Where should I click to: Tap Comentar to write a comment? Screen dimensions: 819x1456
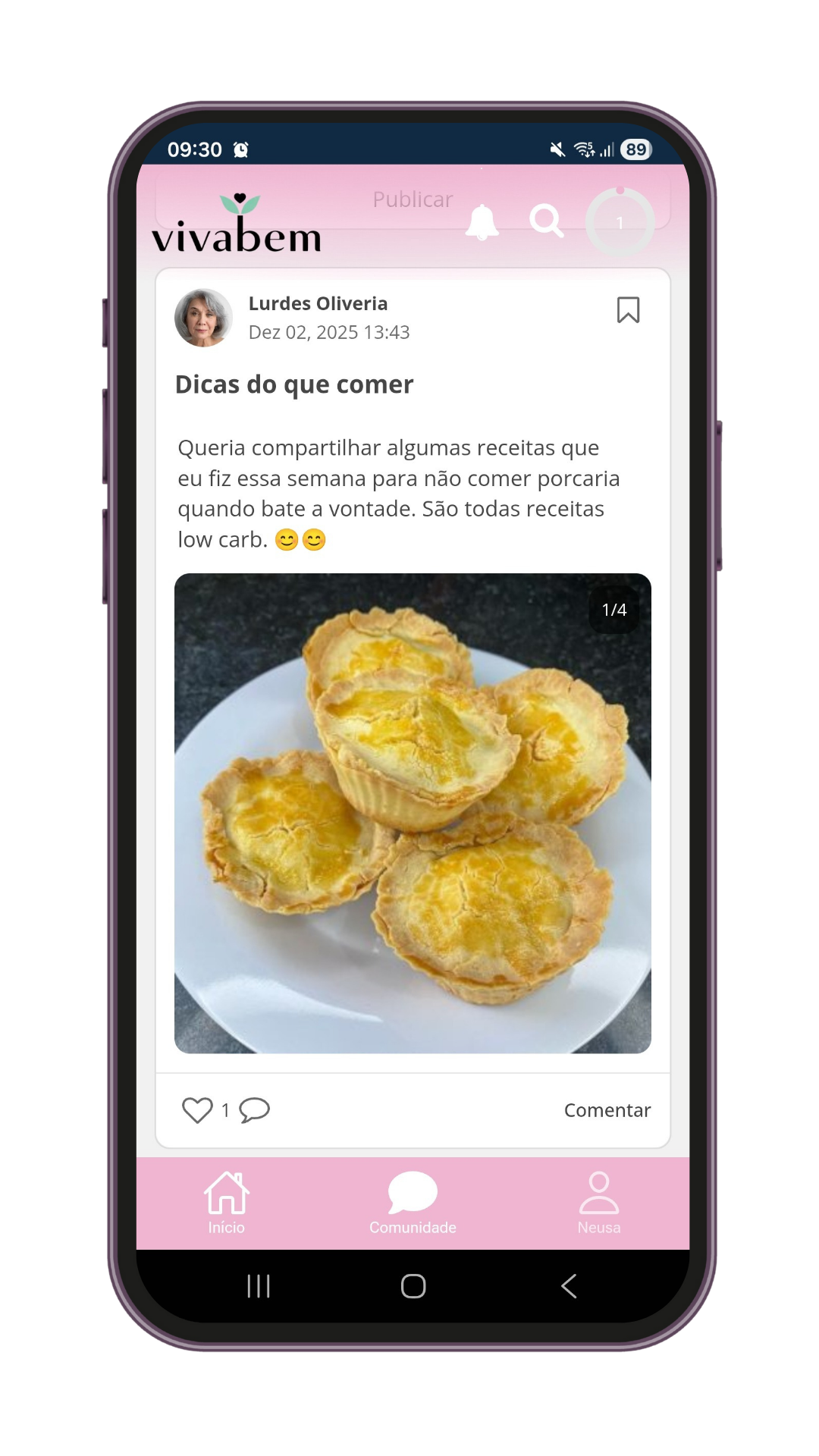coord(607,1110)
